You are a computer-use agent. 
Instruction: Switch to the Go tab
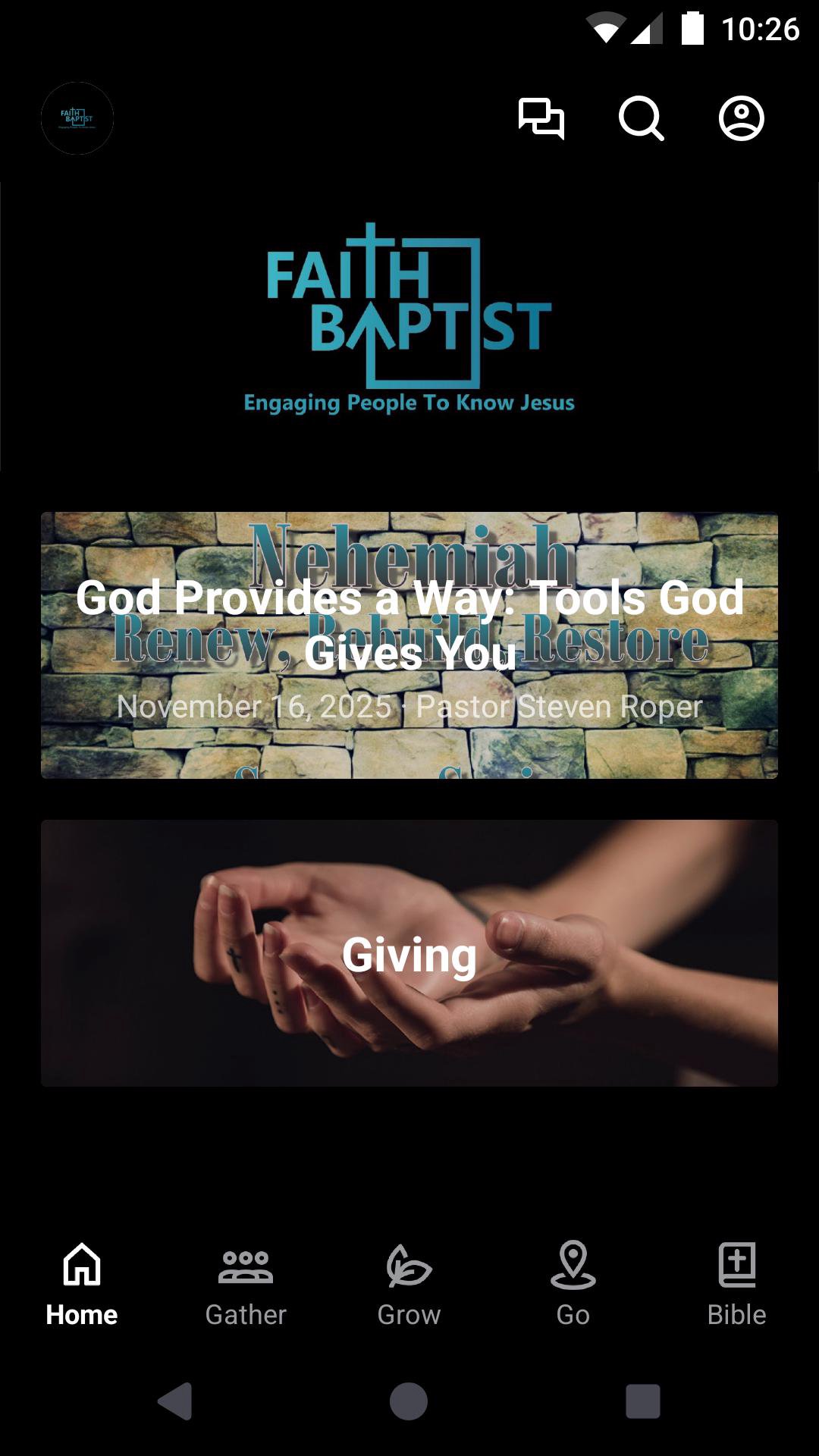[573, 1283]
